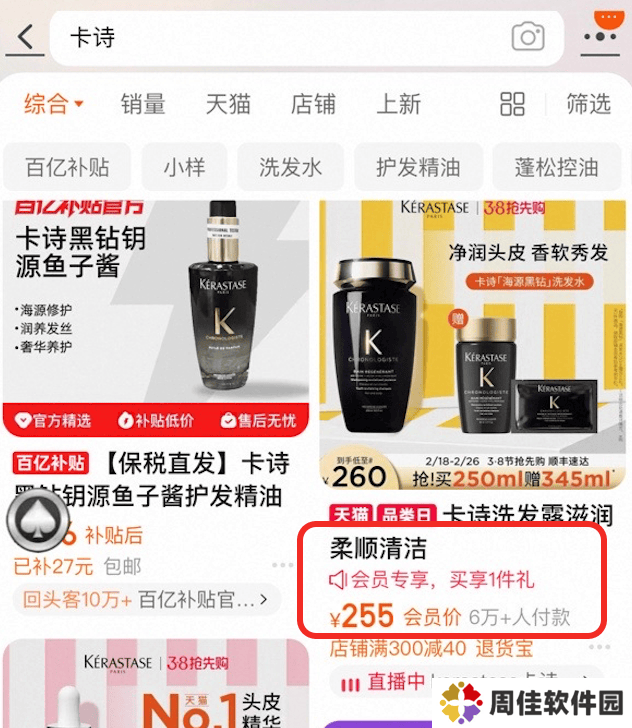This screenshot has width=632, height=728.
Task: Filter results to 天猫
Action: pos(229,104)
